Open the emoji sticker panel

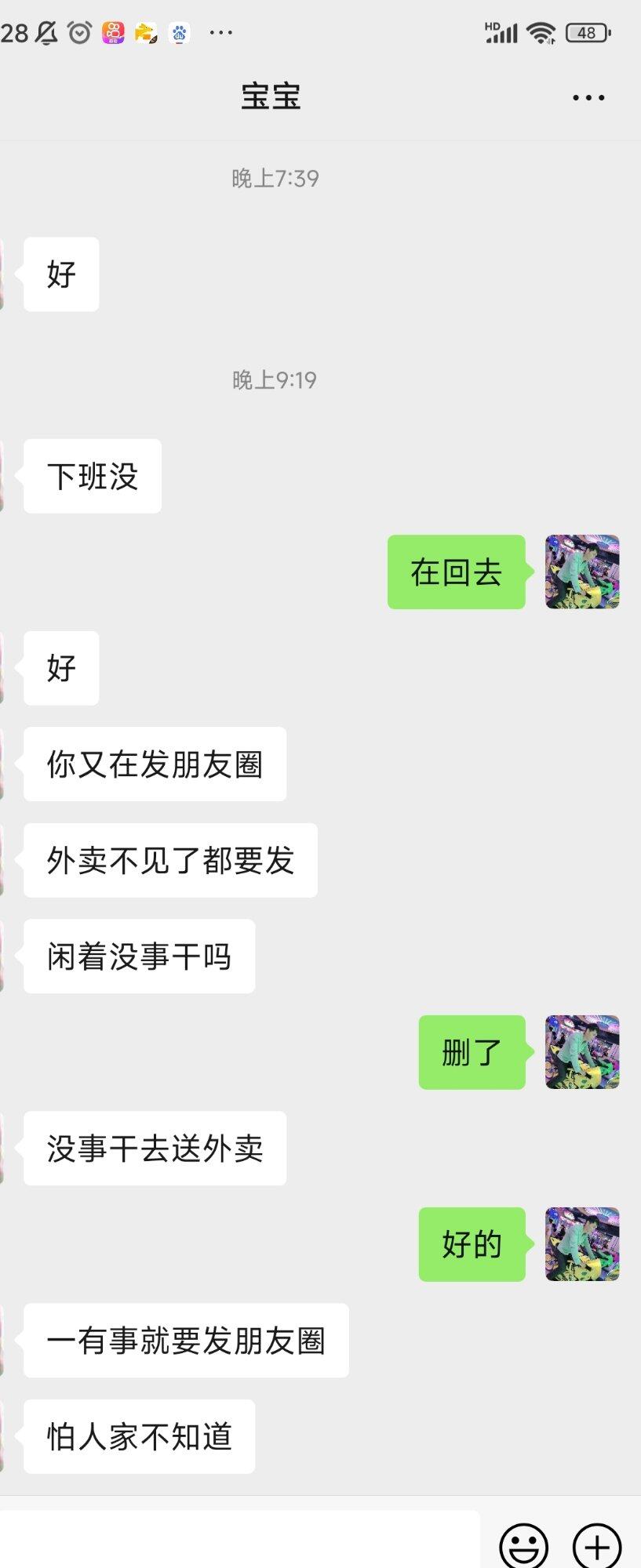click(x=523, y=1545)
